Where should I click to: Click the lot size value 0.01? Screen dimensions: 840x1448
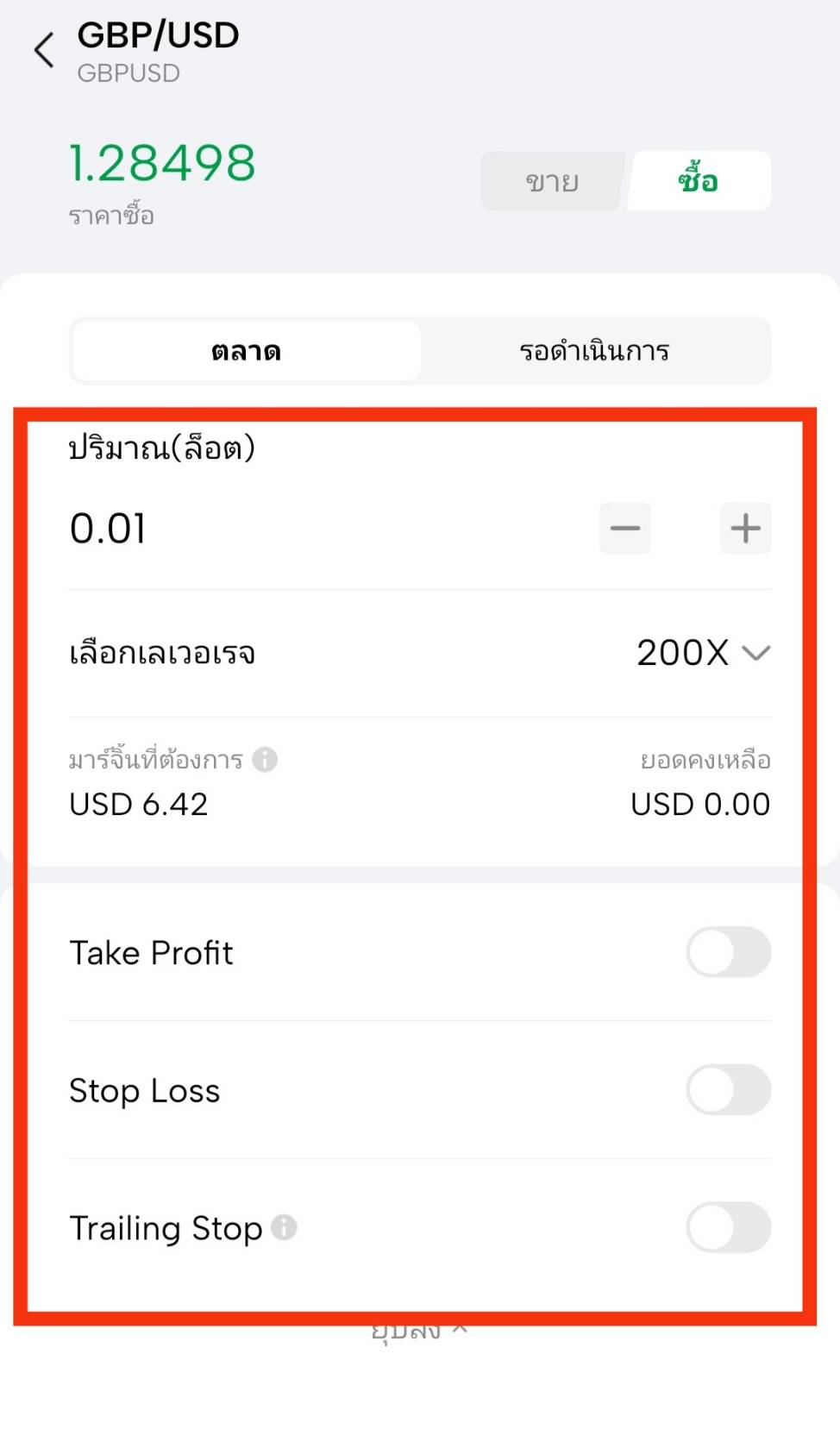(109, 529)
